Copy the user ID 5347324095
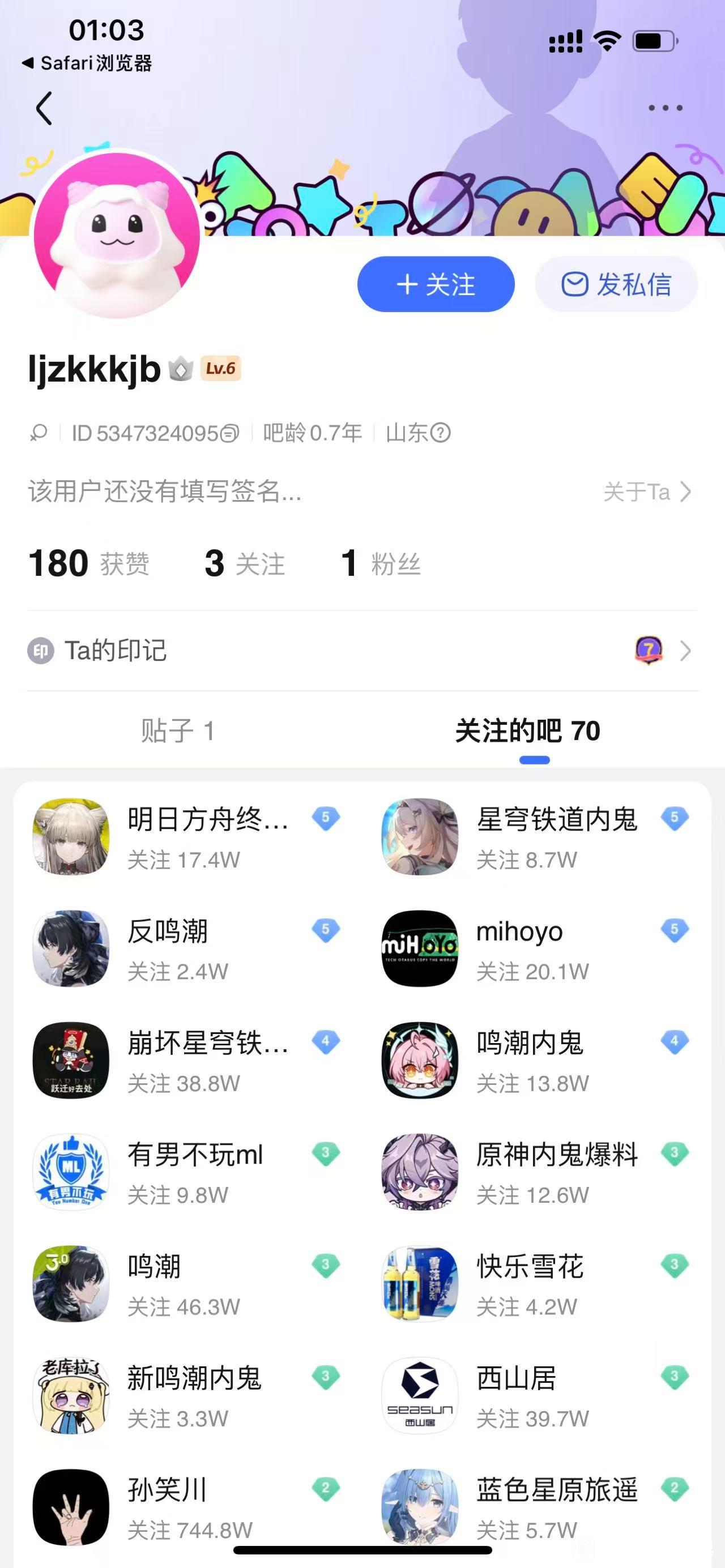The width and height of the screenshot is (725, 1568). [229, 433]
